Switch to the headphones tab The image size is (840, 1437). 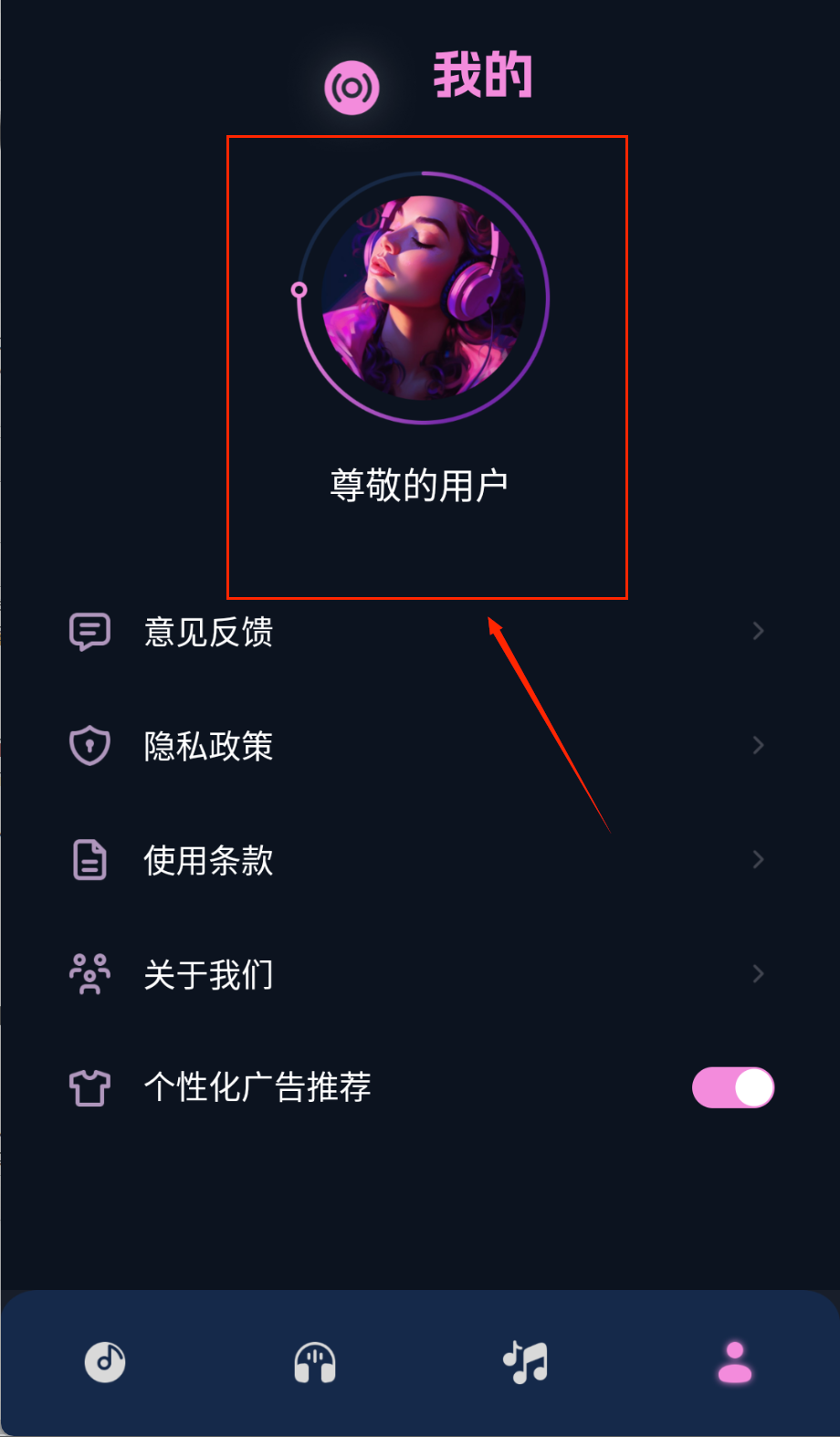(x=315, y=1362)
